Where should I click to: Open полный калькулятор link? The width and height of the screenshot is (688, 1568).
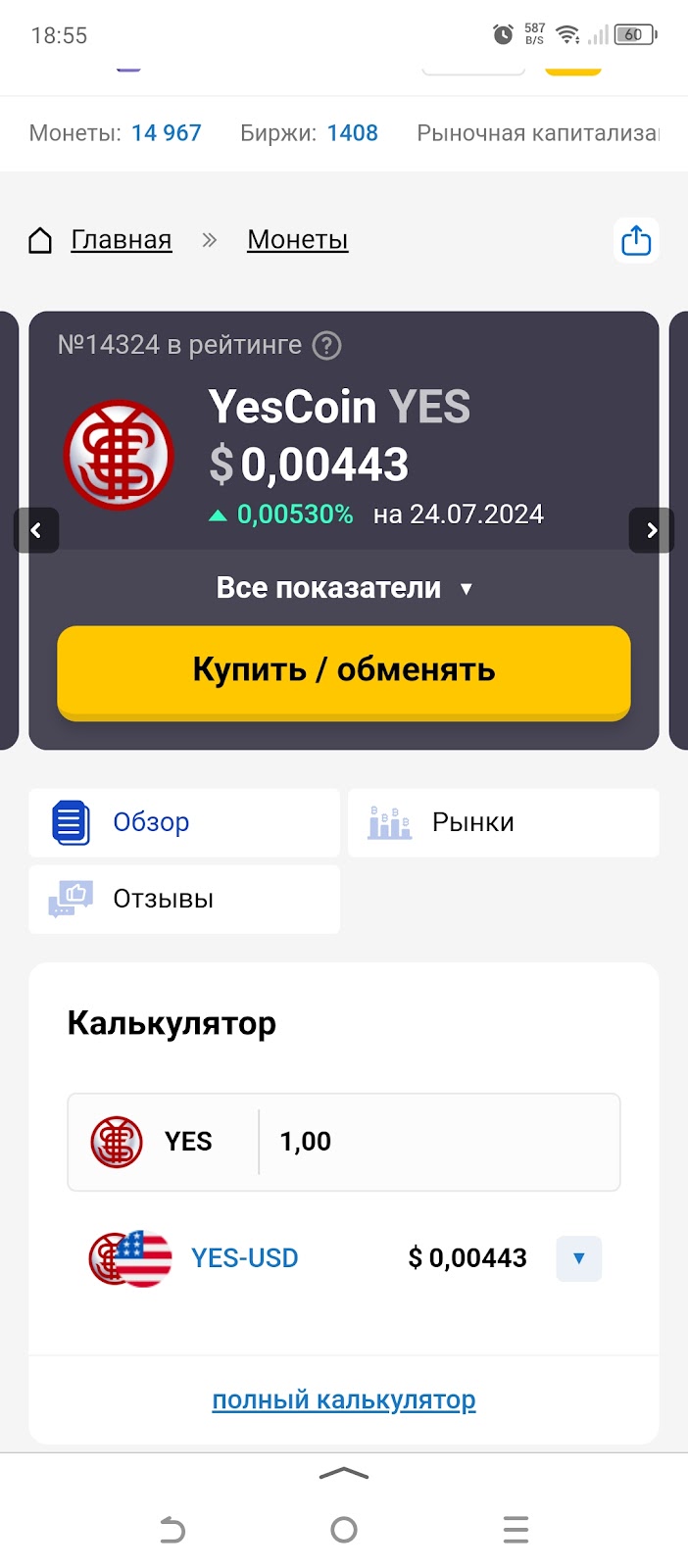(343, 1399)
